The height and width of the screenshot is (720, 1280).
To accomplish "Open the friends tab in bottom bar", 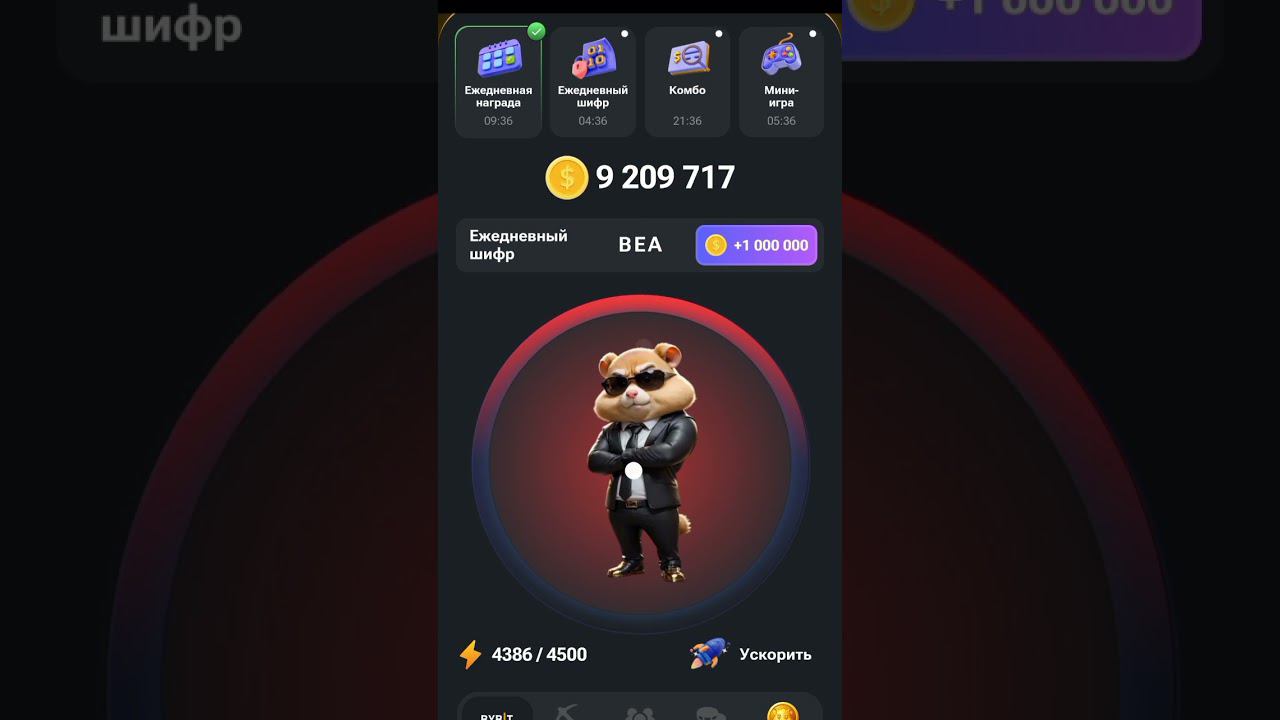I will click(x=640, y=713).
